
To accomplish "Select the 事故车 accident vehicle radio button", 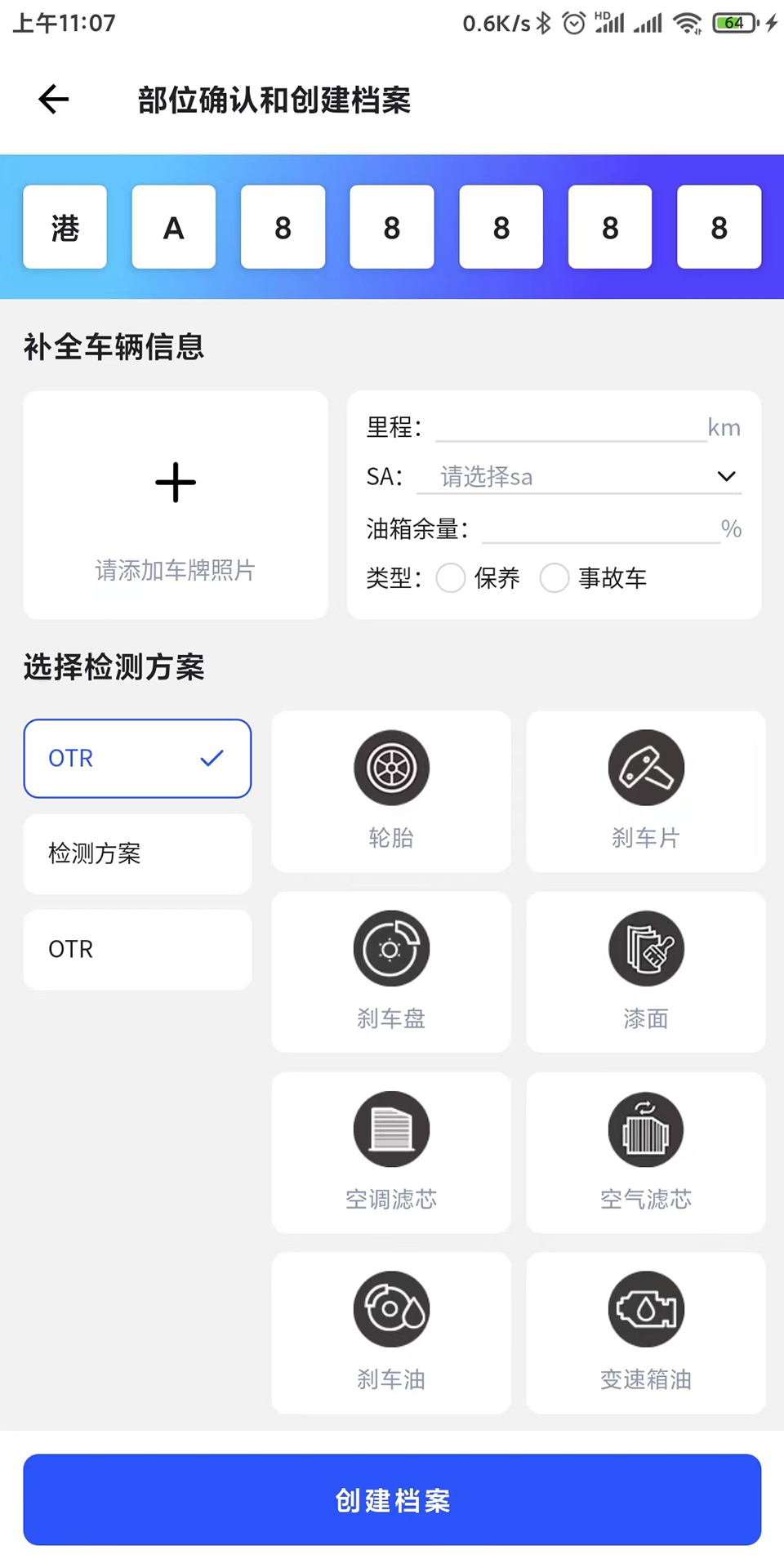I will (555, 577).
